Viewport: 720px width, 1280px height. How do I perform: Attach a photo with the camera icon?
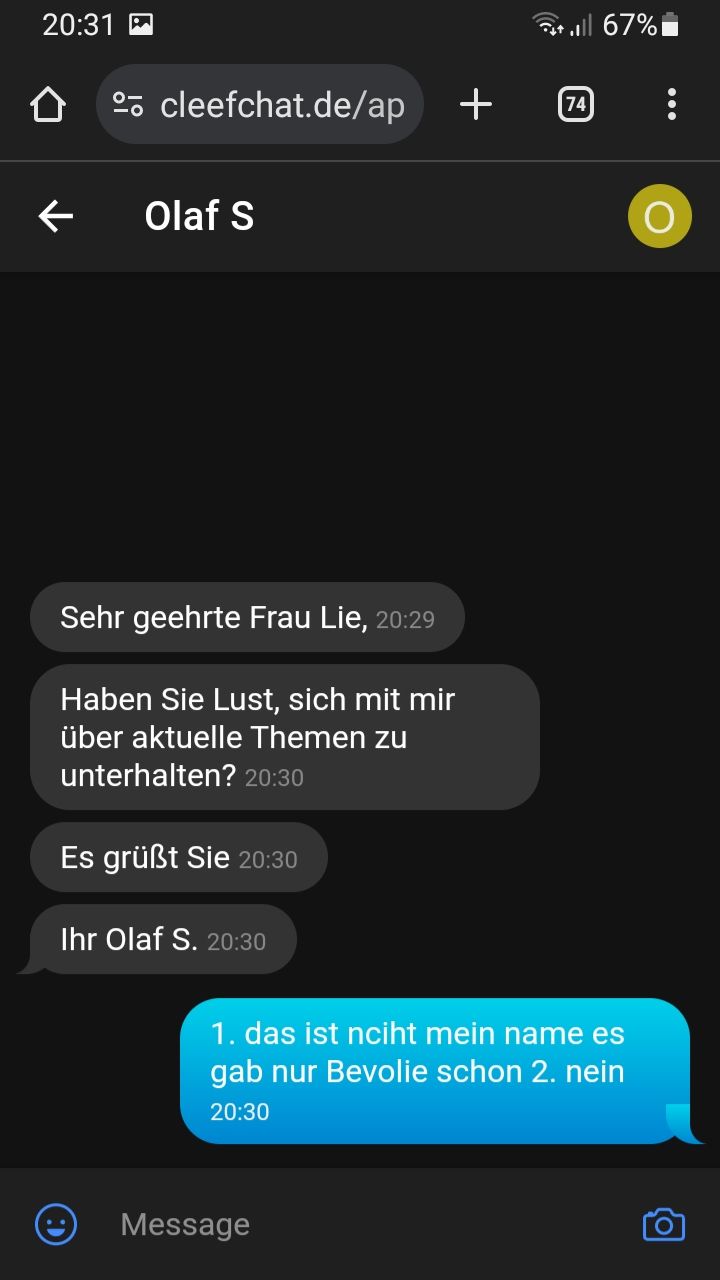(x=663, y=1224)
